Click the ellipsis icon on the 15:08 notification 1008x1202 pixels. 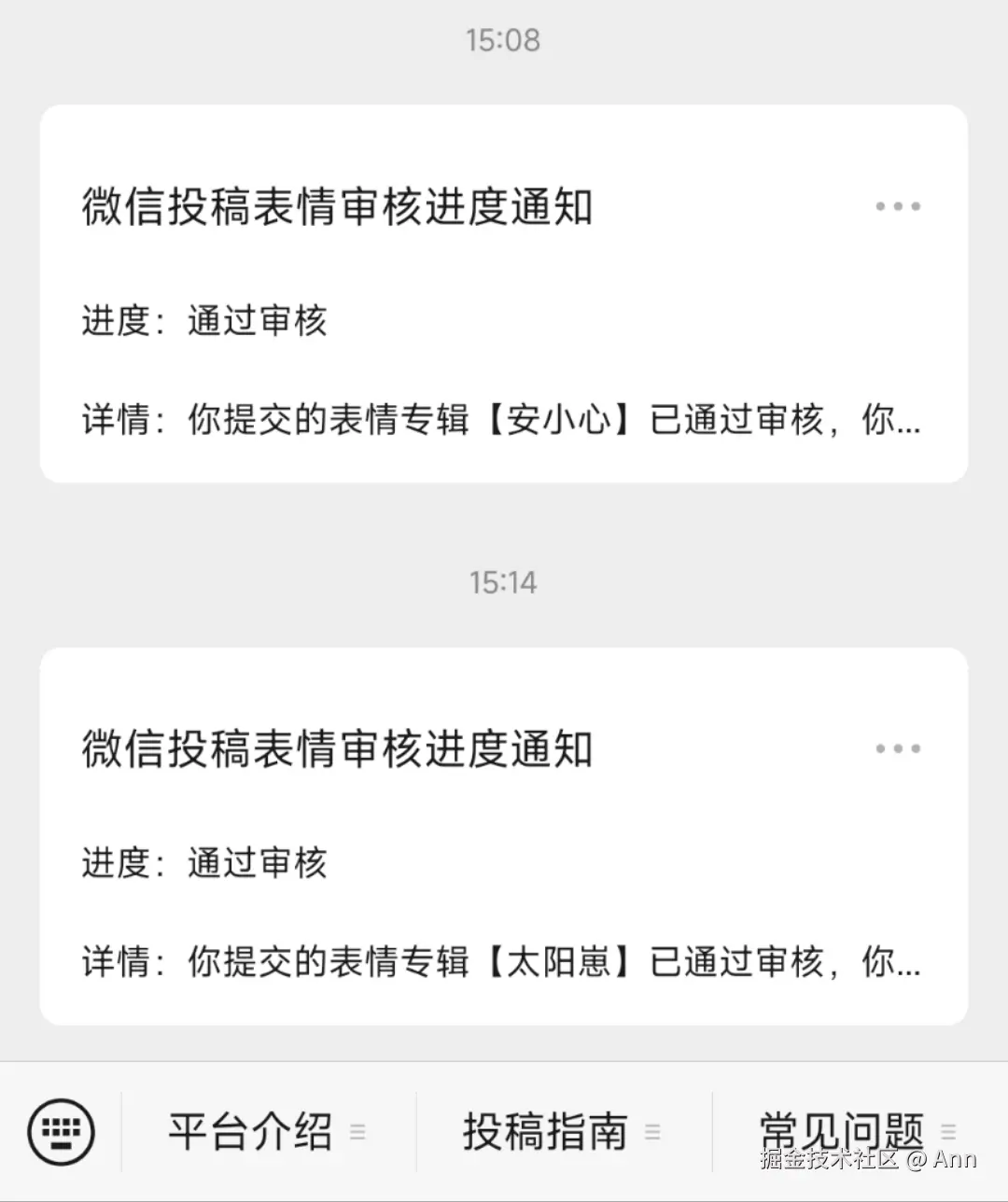tap(898, 205)
